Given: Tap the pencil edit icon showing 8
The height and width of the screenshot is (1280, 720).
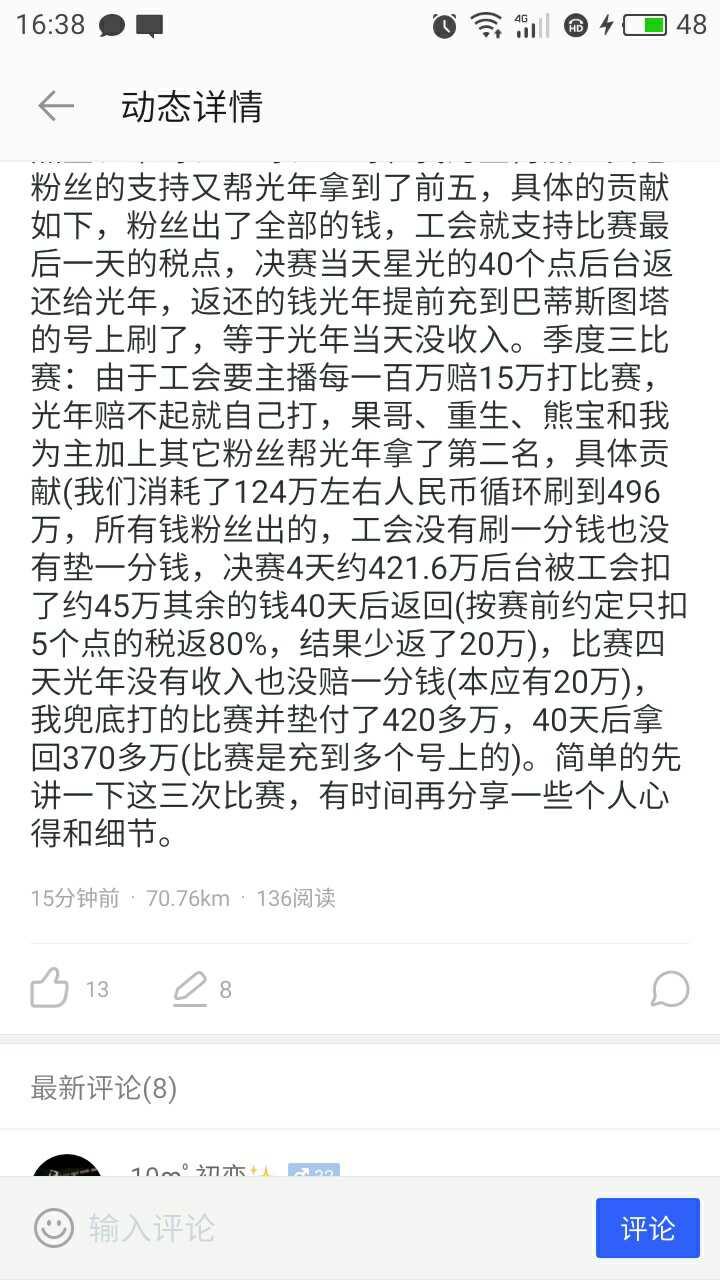Looking at the screenshot, I should (191, 989).
